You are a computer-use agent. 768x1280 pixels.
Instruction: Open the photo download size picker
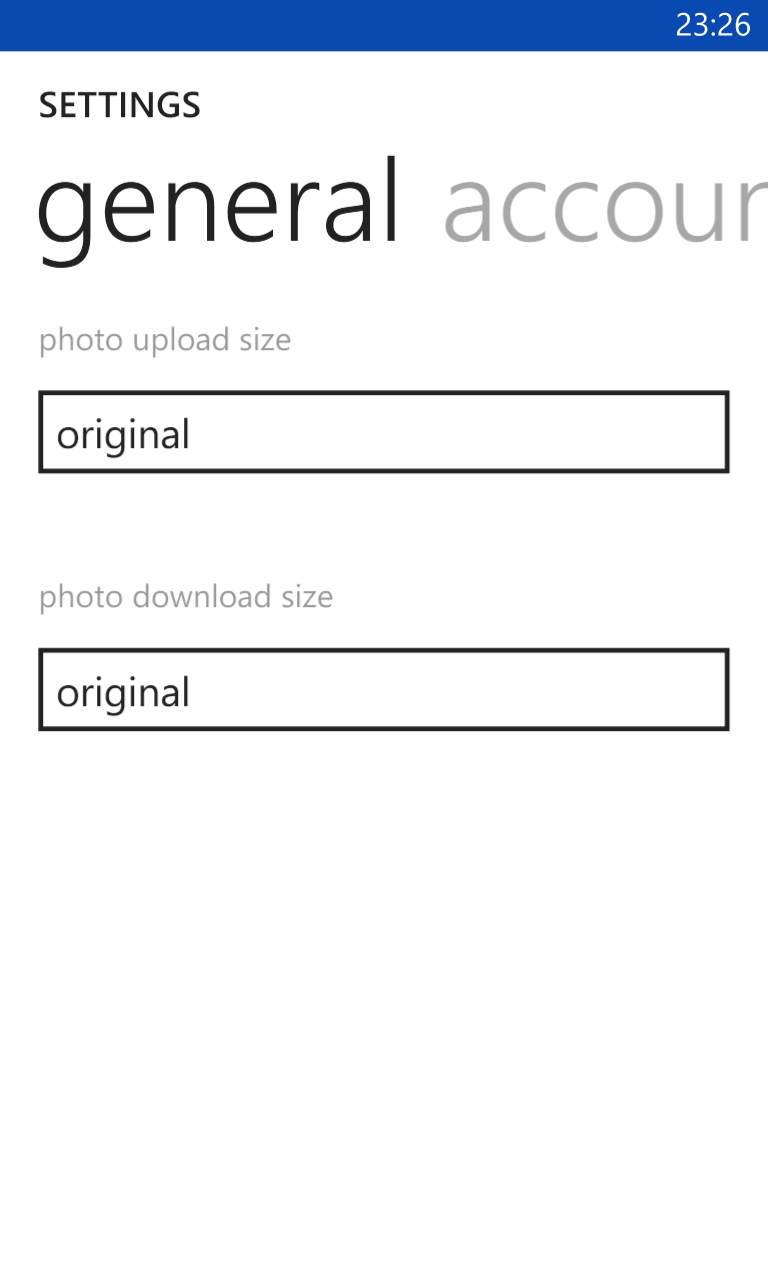click(384, 690)
